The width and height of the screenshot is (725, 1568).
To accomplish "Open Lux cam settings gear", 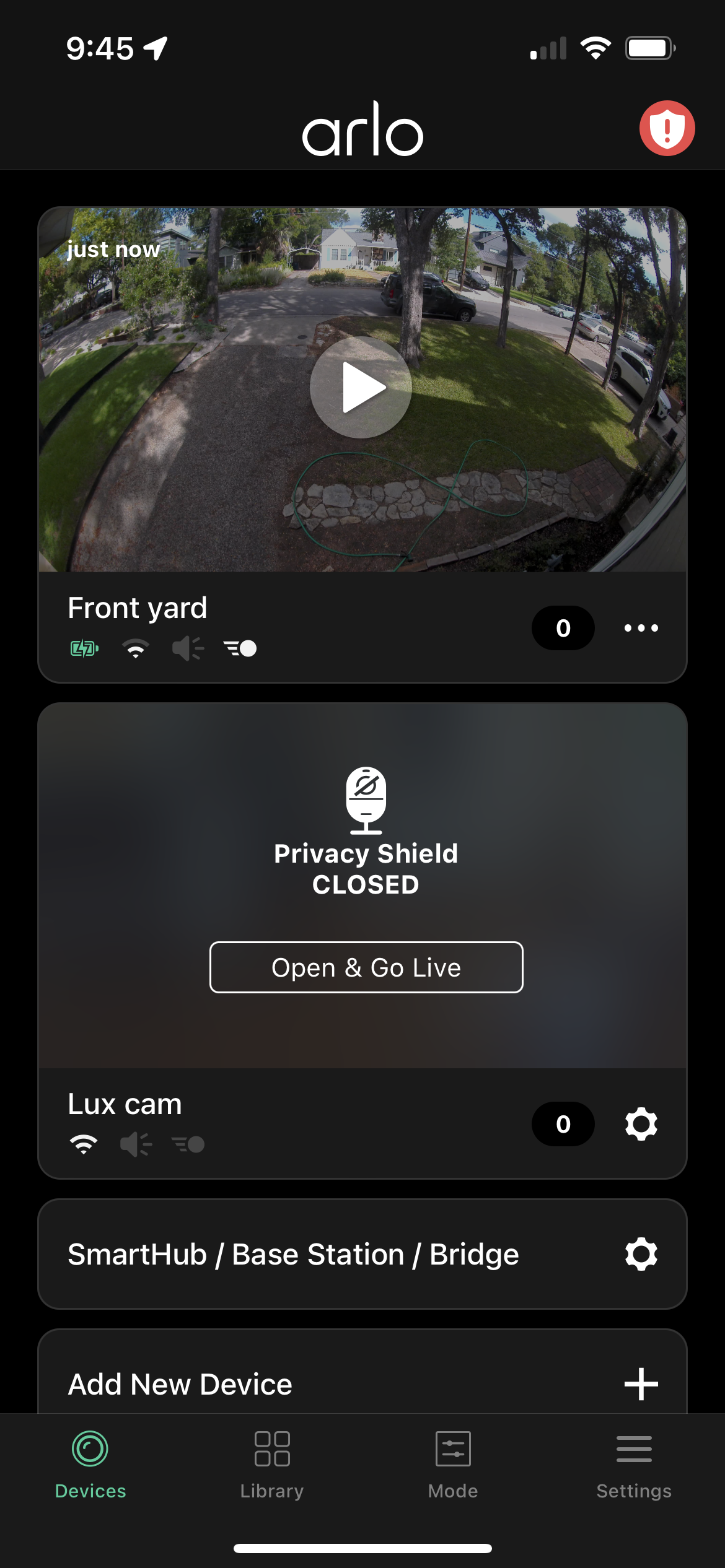I will [x=641, y=1124].
